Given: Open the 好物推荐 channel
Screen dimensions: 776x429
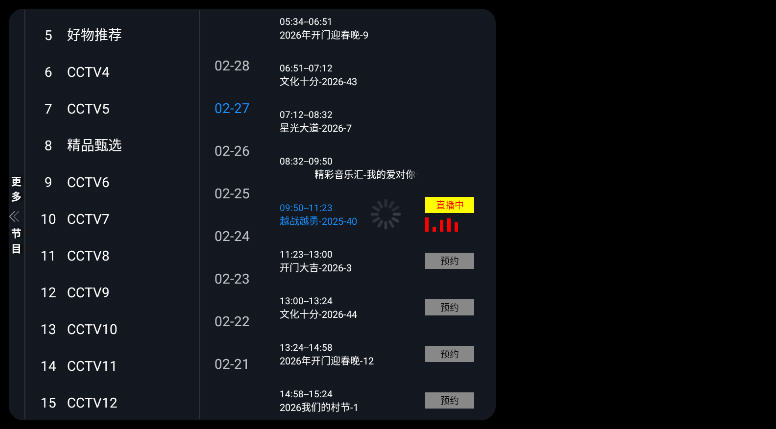Looking at the screenshot, I should click(94, 35).
